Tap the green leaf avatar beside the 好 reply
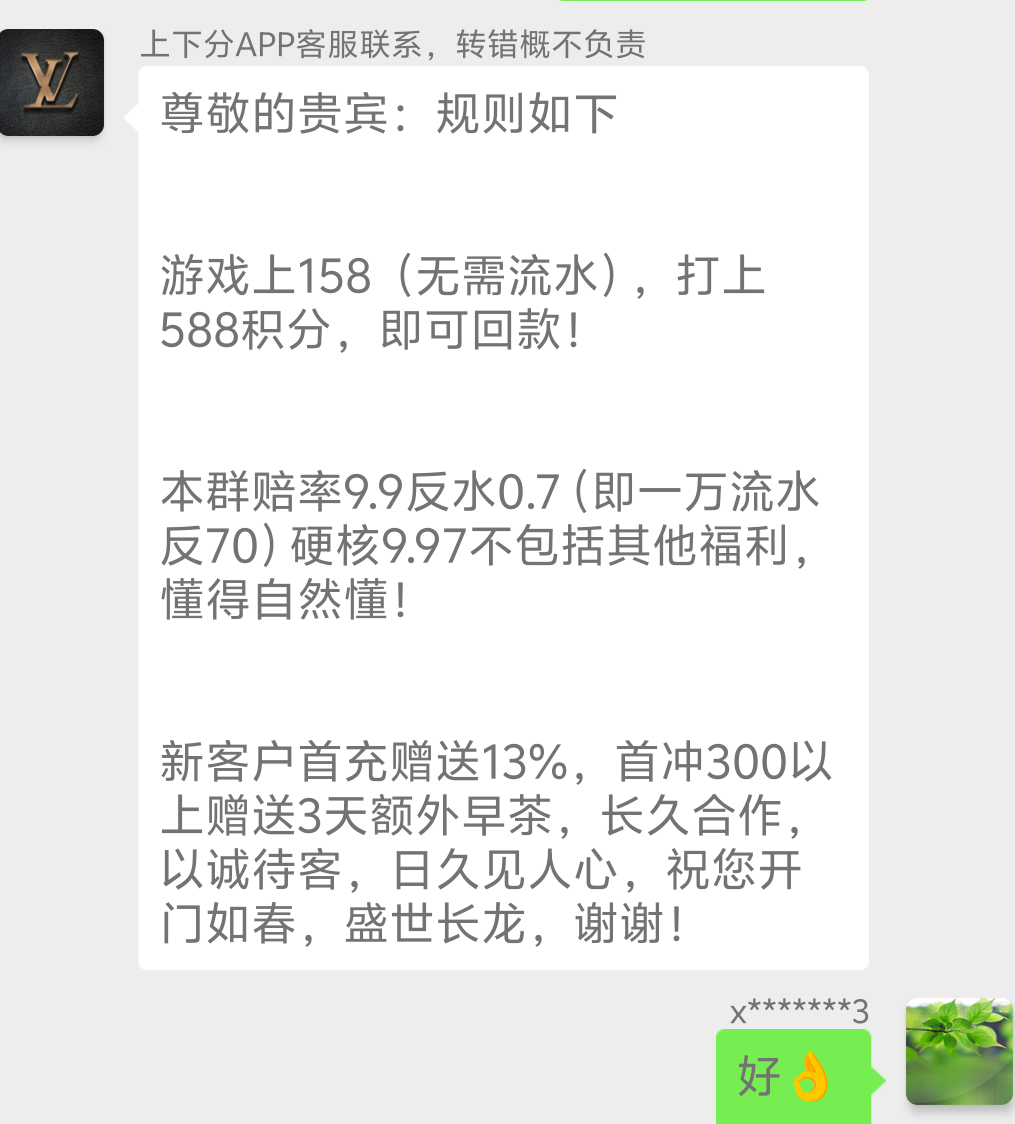Viewport: 1015px width, 1124px height. click(959, 1051)
